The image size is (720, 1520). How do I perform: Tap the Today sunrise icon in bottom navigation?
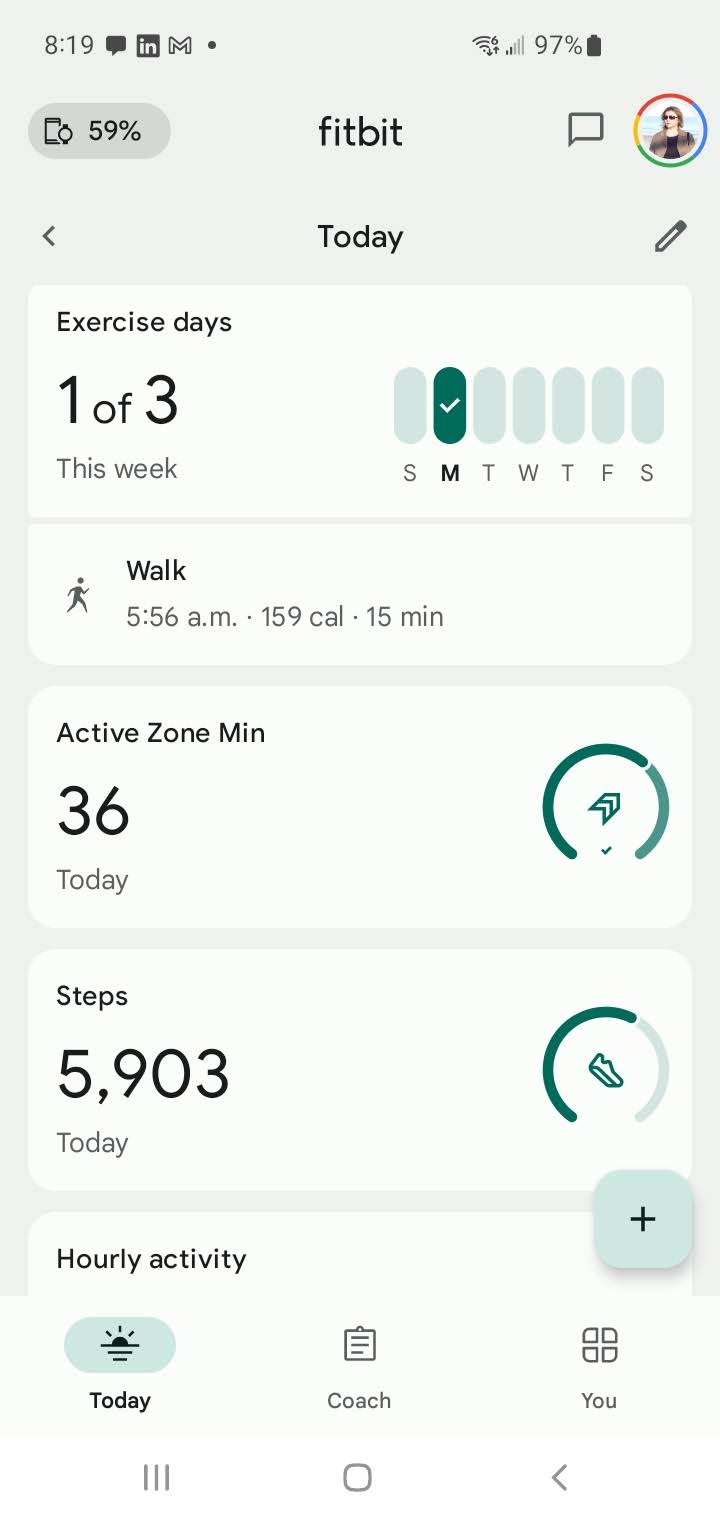click(119, 1344)
